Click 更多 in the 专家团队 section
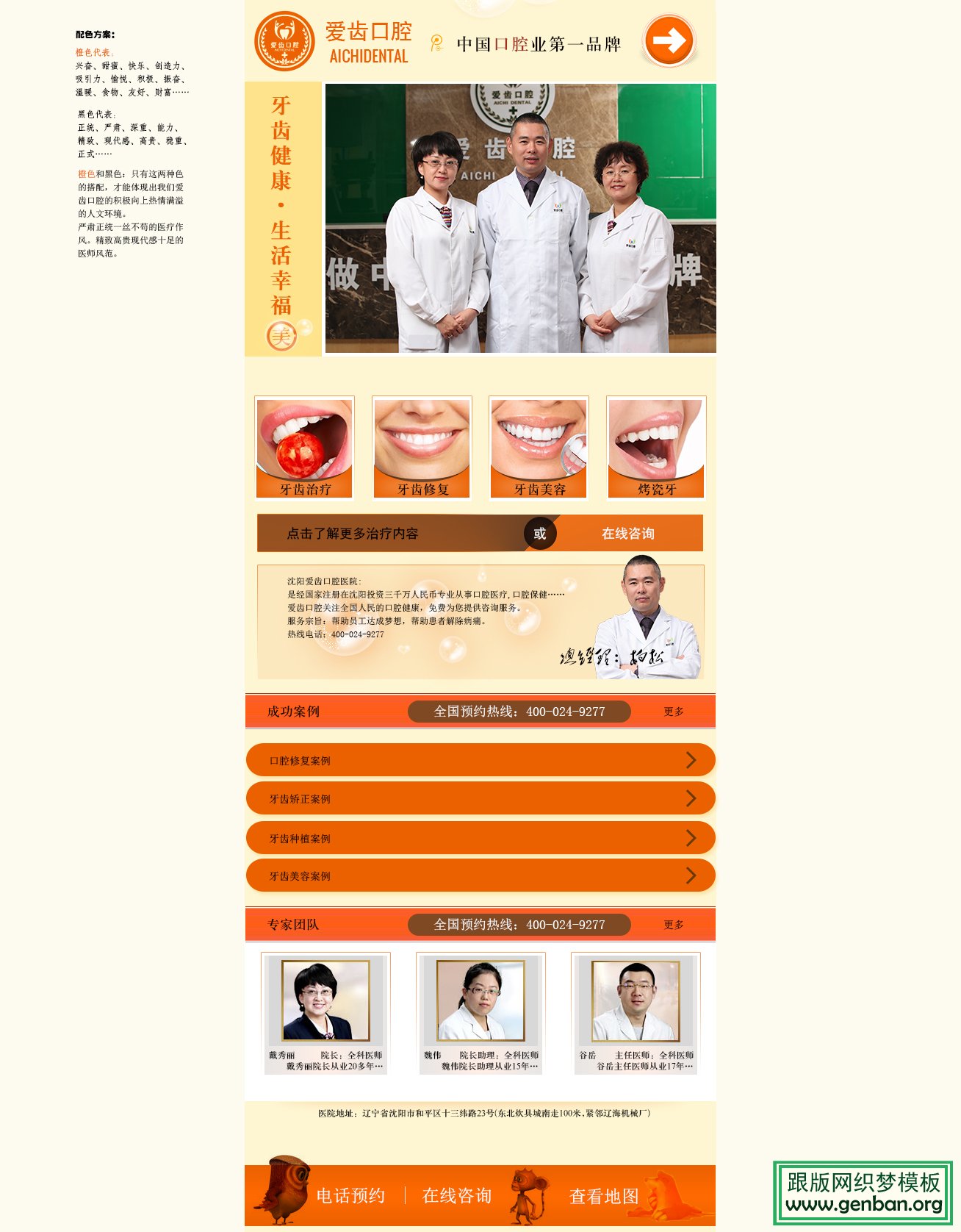The width and height of the screenshot is (961, 1232). [x=673, y=925]
